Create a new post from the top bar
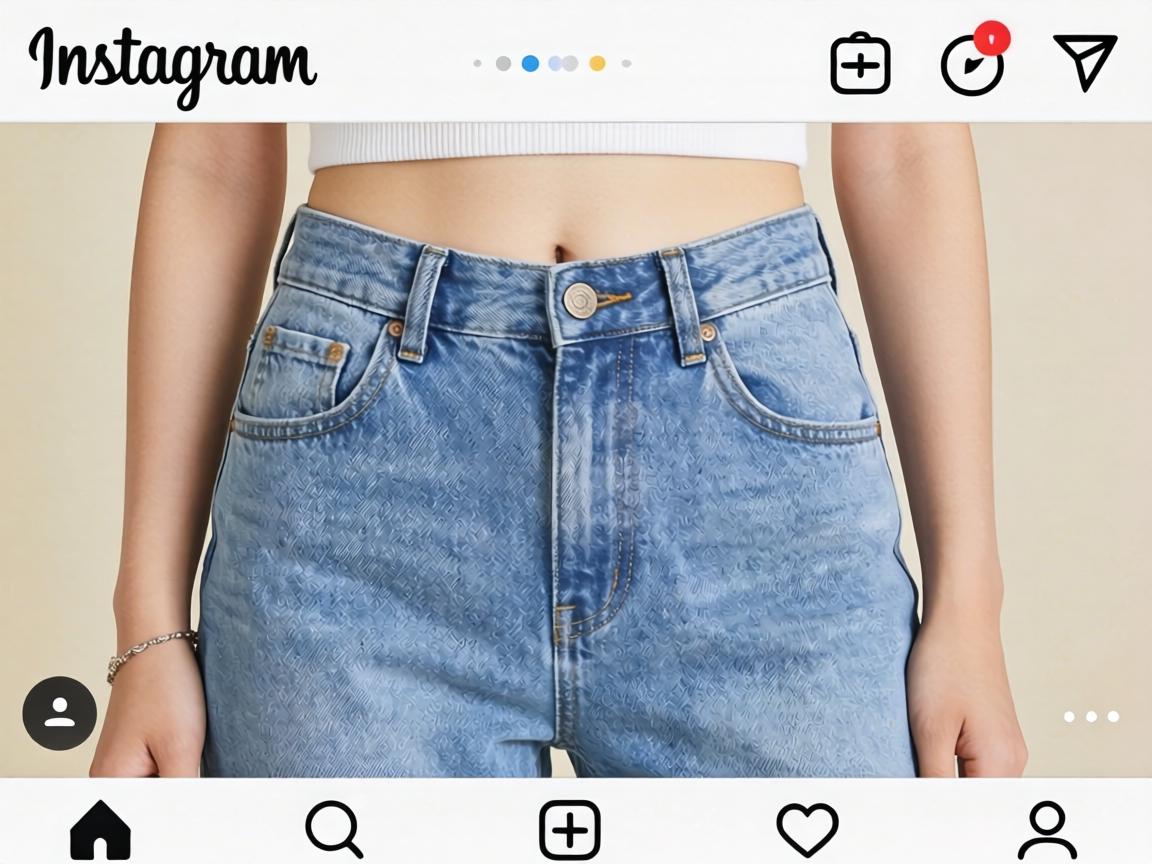The height and width of the screenshot is (864, 1152). [860, 64]
